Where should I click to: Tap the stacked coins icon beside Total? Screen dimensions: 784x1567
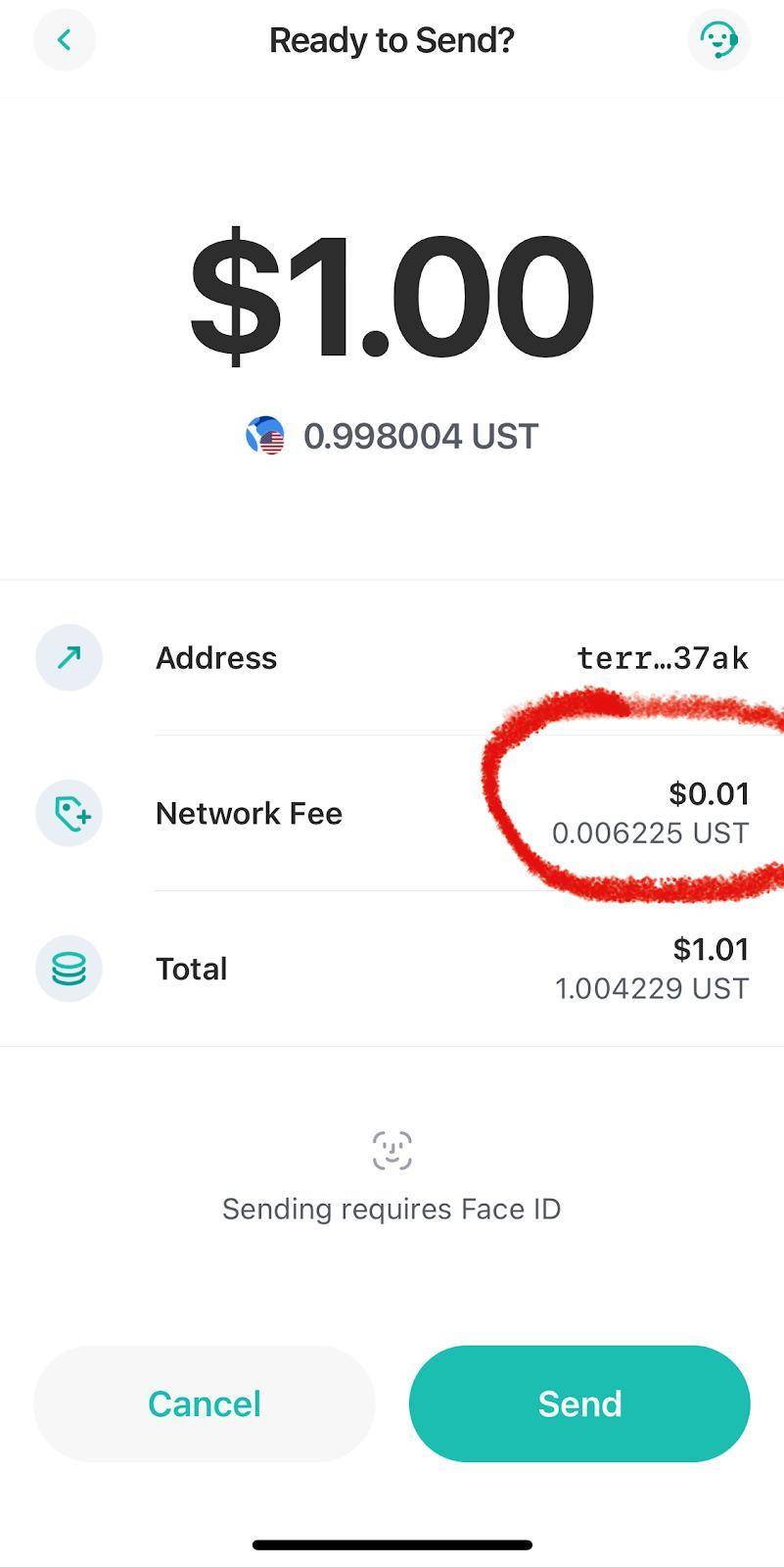click(68, 968)
